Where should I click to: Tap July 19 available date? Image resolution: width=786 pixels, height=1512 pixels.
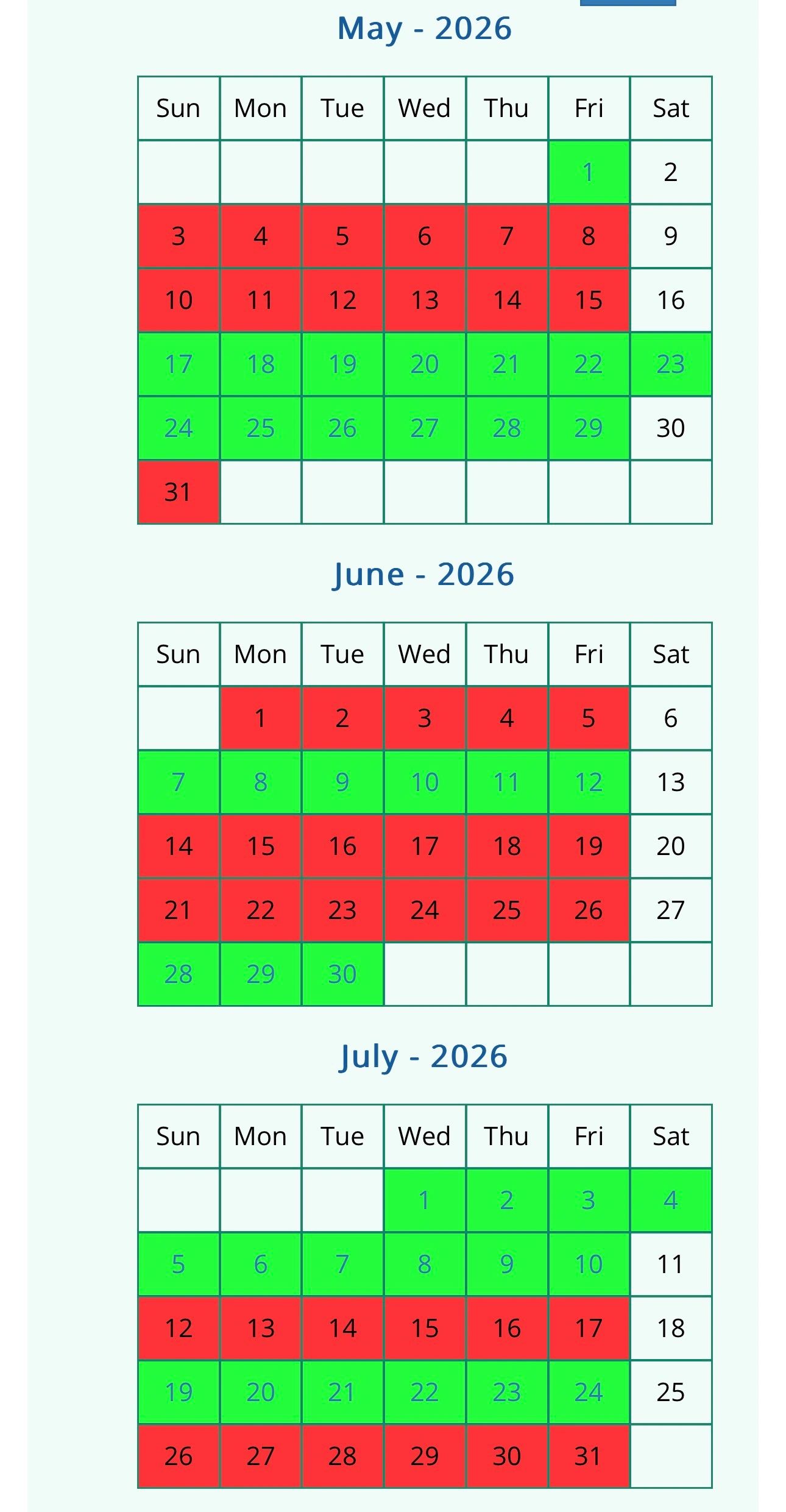click(179, 1392)
